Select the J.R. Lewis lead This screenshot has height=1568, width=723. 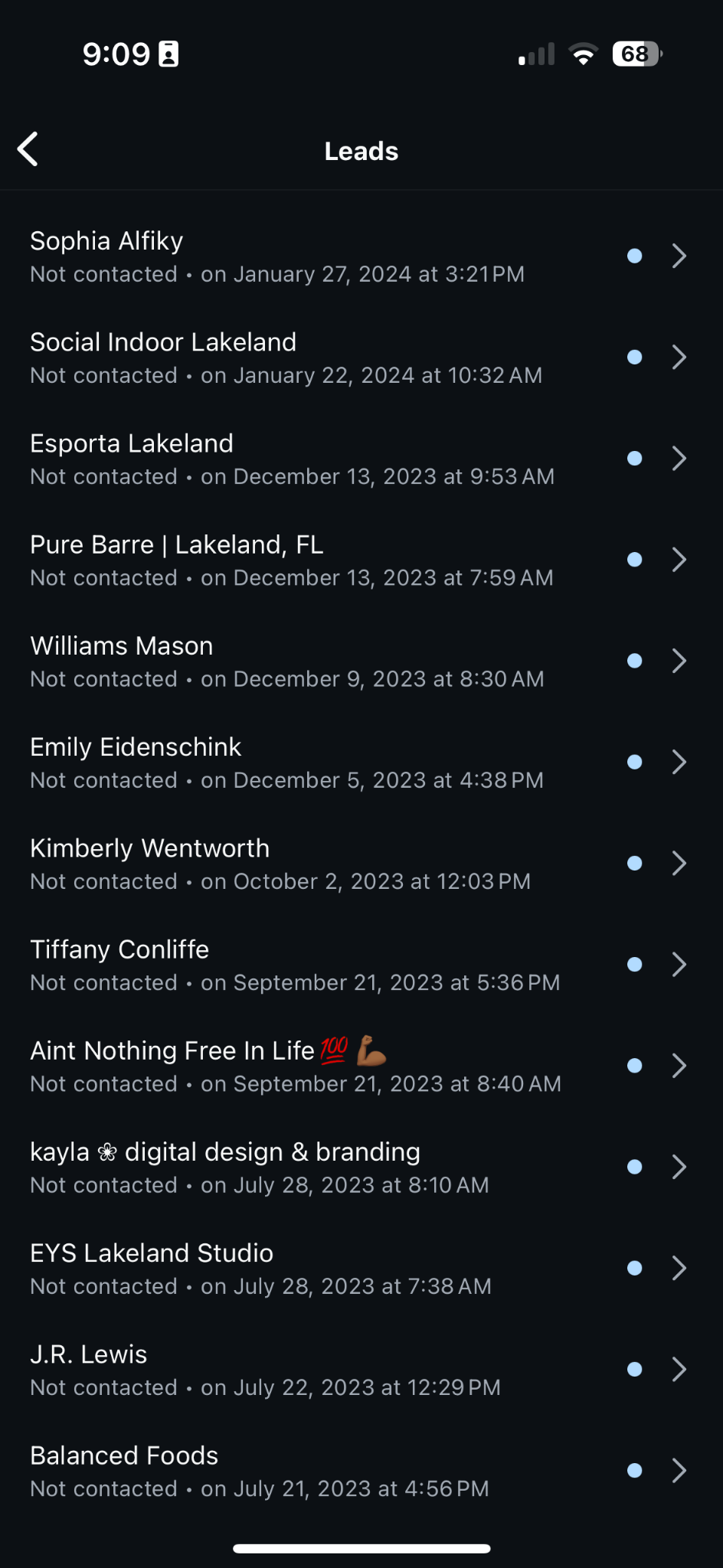[361, 1370]
